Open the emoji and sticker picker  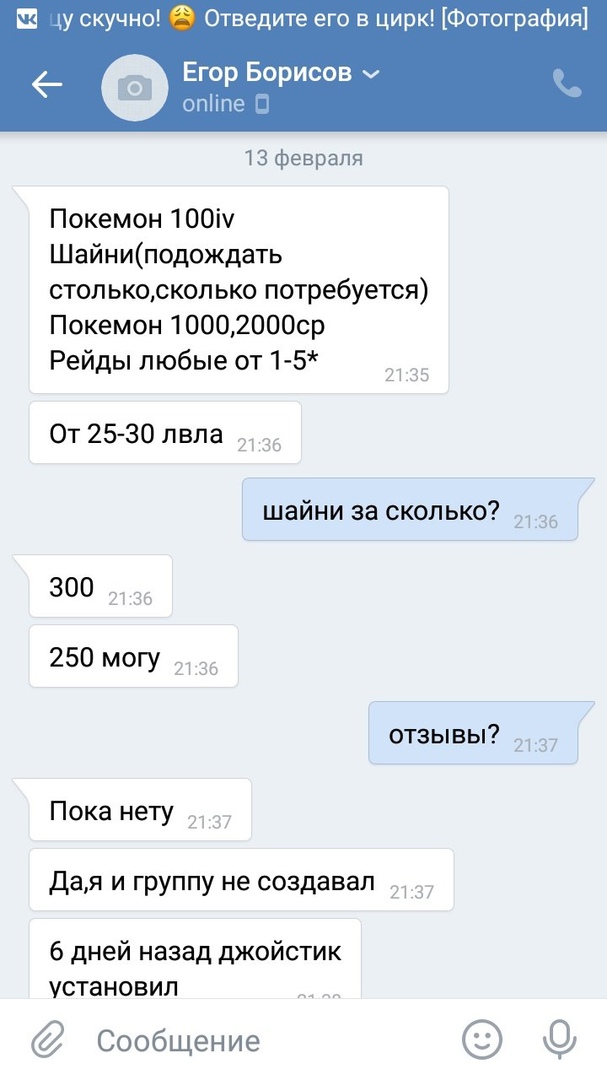(x=483, y=1040)
